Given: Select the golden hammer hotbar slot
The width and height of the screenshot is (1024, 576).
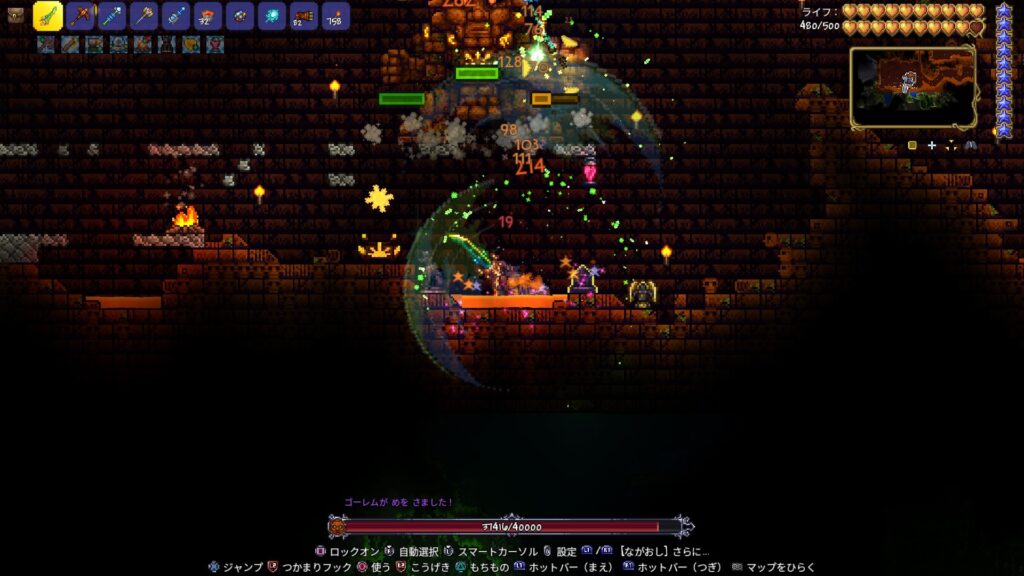Looking at the screenshot, I should click(144, 15).
